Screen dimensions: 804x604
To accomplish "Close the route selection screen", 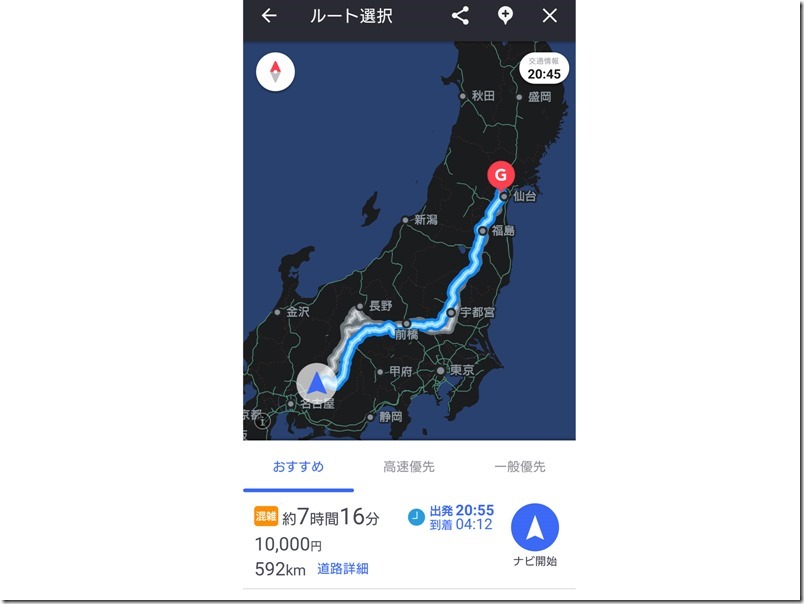I will 549,16.
